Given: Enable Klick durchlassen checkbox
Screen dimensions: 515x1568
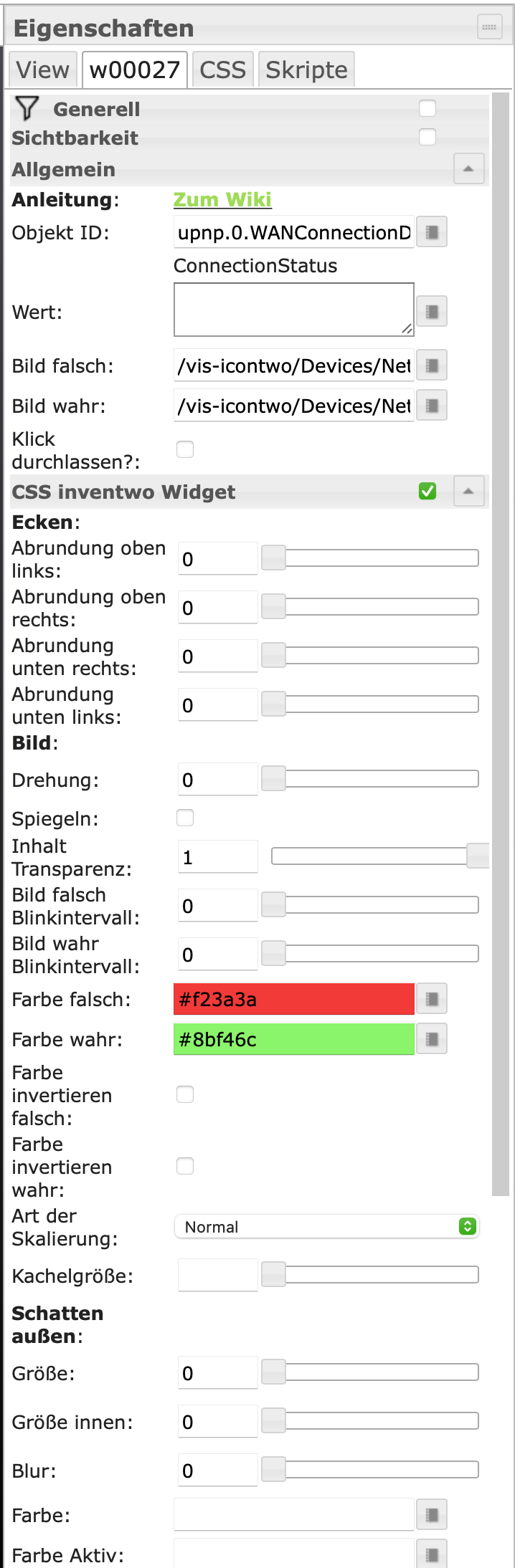Looking at the screenshot, I should click(x=185, y=449).
